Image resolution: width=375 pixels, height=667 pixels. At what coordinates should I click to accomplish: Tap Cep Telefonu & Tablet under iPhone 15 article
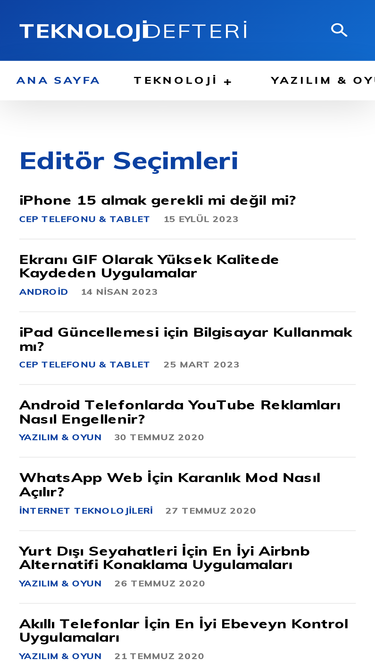(x=84, y=219)
